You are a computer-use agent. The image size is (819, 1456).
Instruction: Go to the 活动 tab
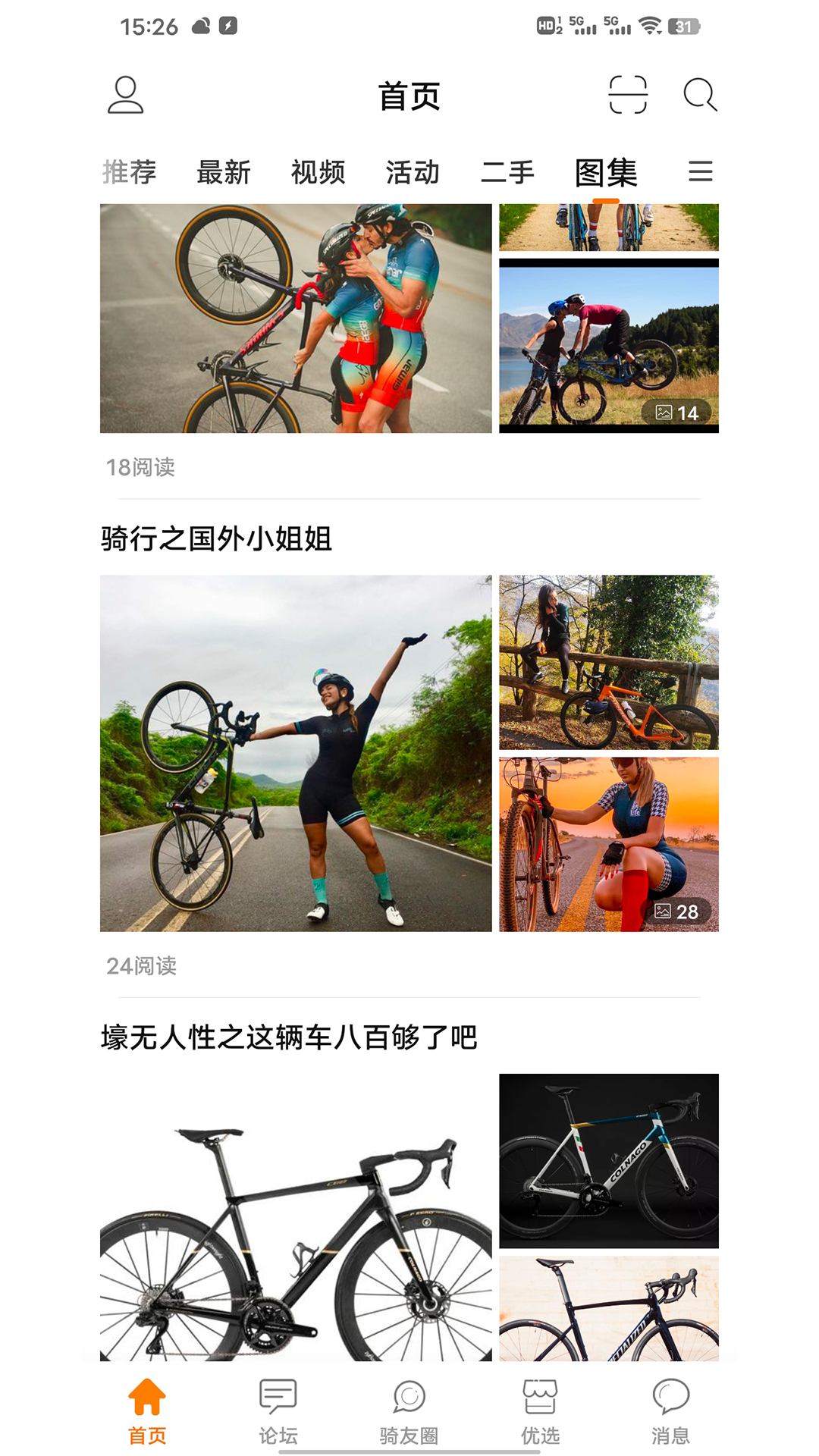click(413, 173)
